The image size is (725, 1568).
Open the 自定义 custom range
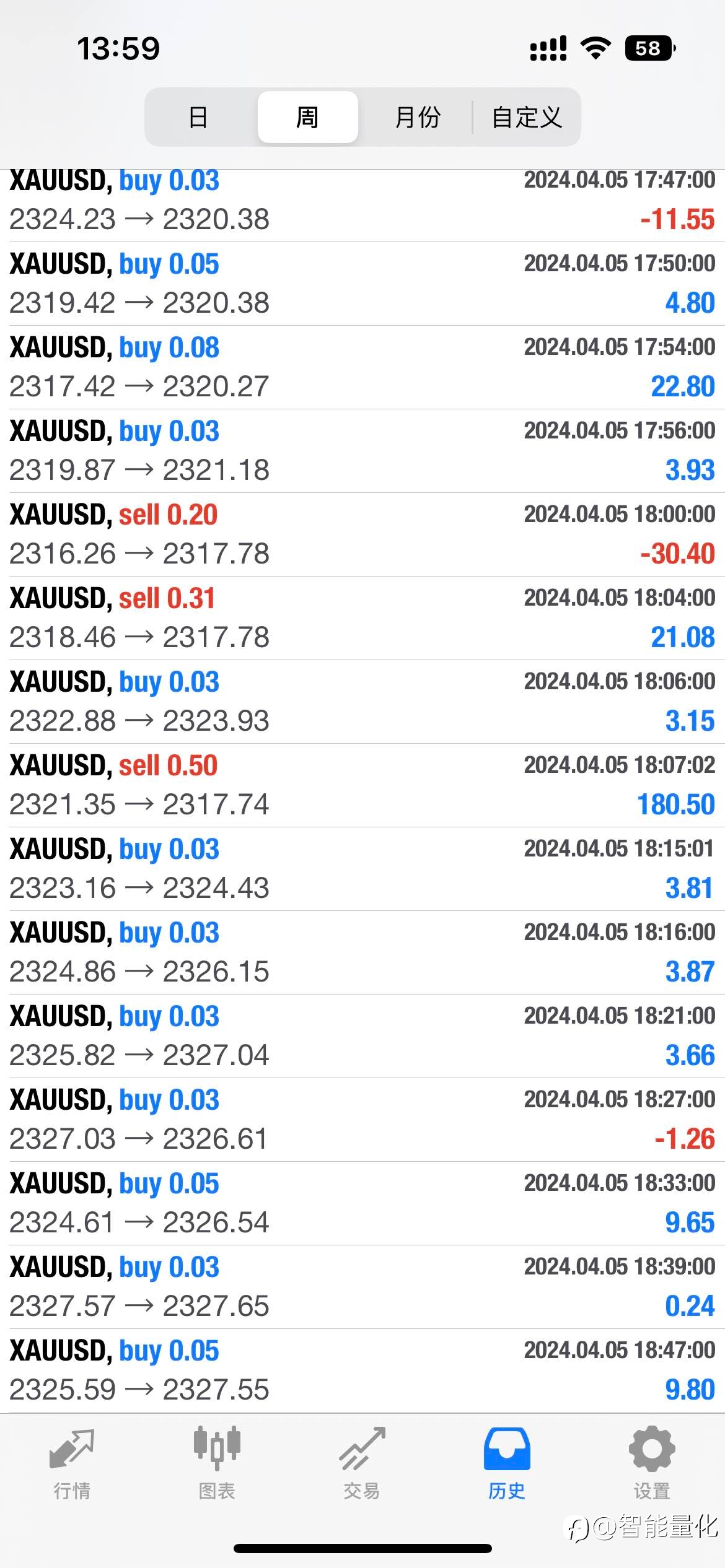point(526,117)
